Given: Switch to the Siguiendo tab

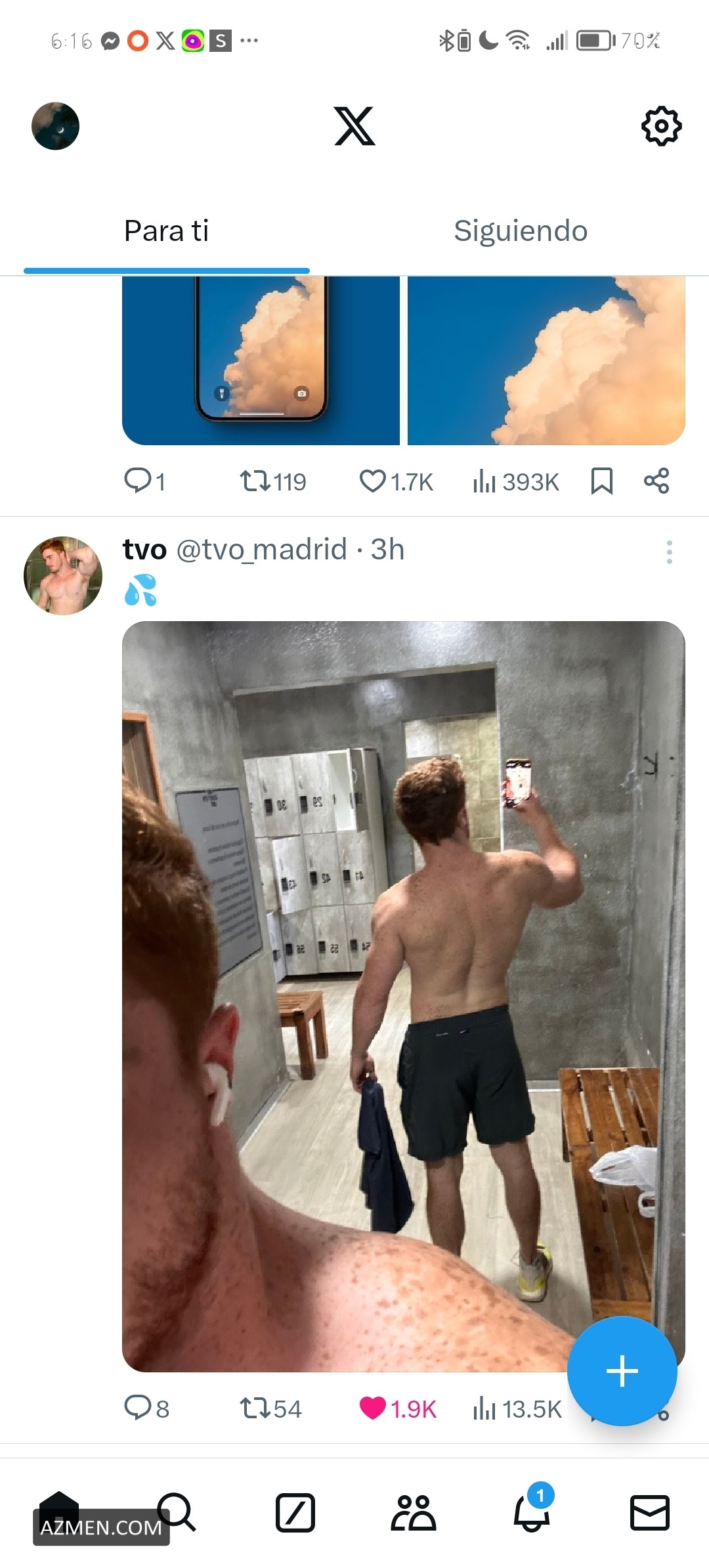Looking at the screenshot, I should pyautogui.click(x=520, y=231).
